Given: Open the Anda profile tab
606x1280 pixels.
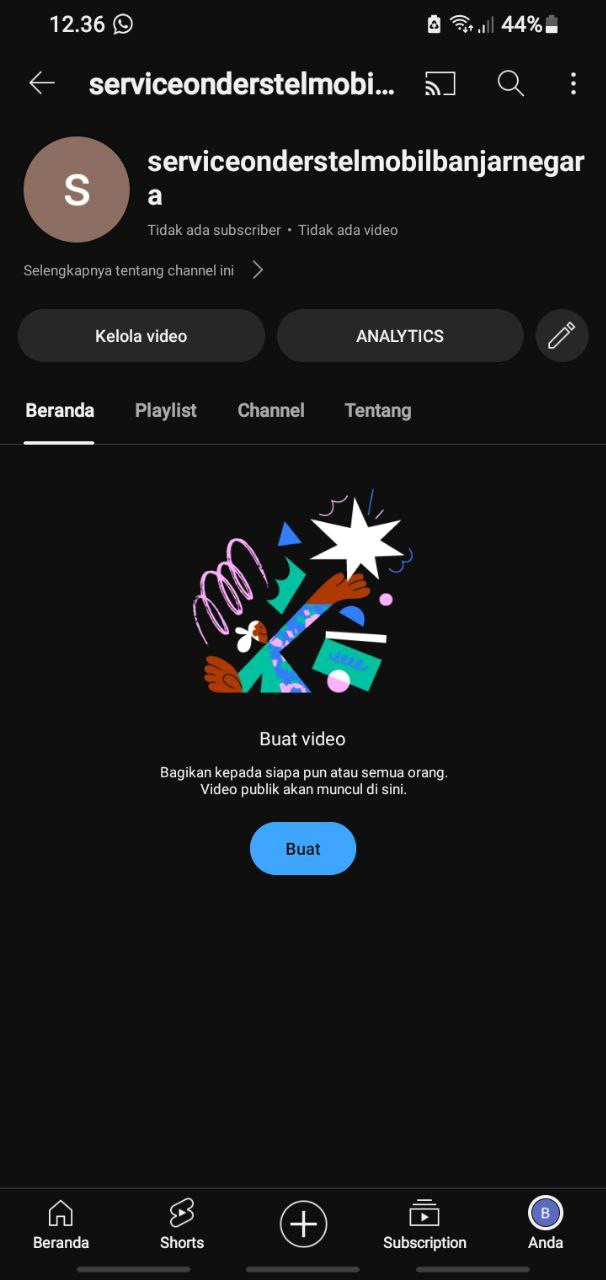Looking at the screenshot, I should coord(545,1225).
